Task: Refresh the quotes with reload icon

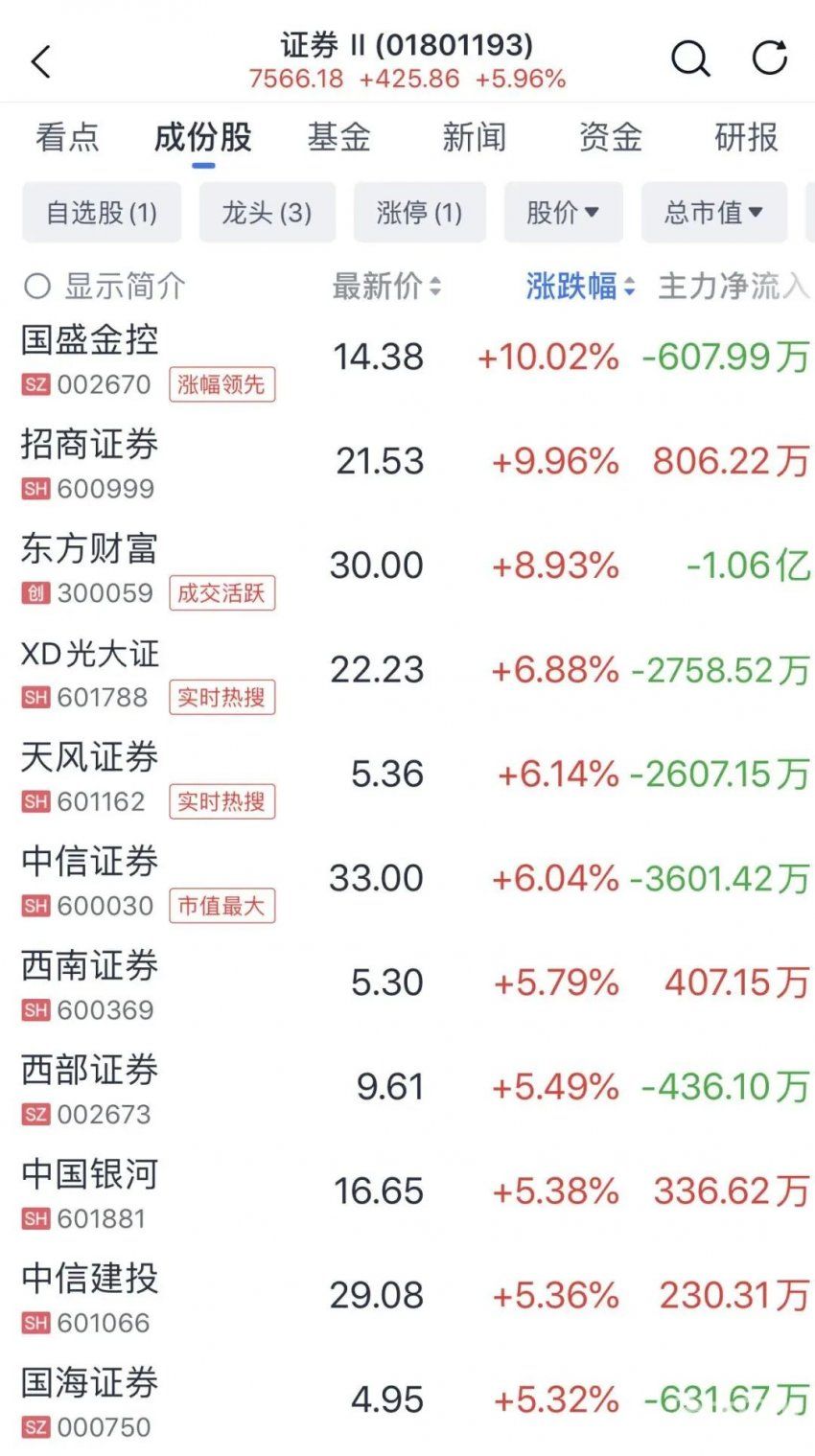Action: pos(769,58)
